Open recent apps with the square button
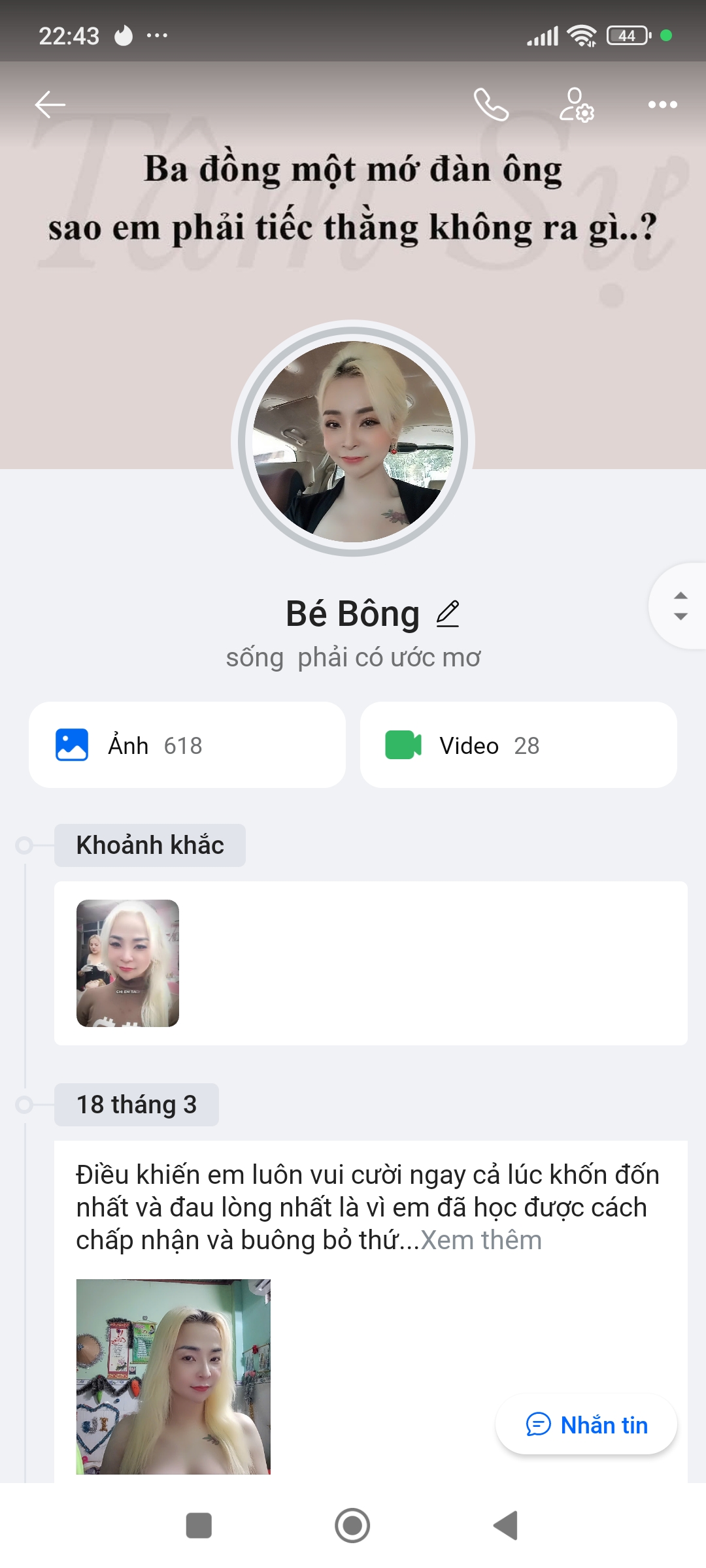 [x=199, y=1526]
